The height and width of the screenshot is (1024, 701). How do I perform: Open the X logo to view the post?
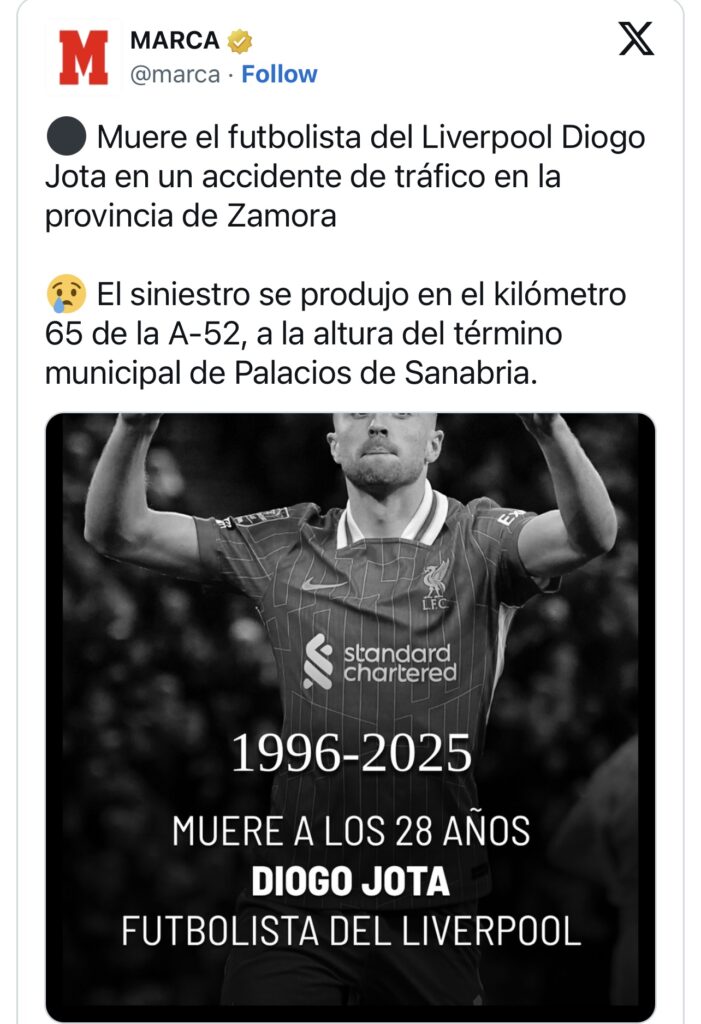pos(636,38)
